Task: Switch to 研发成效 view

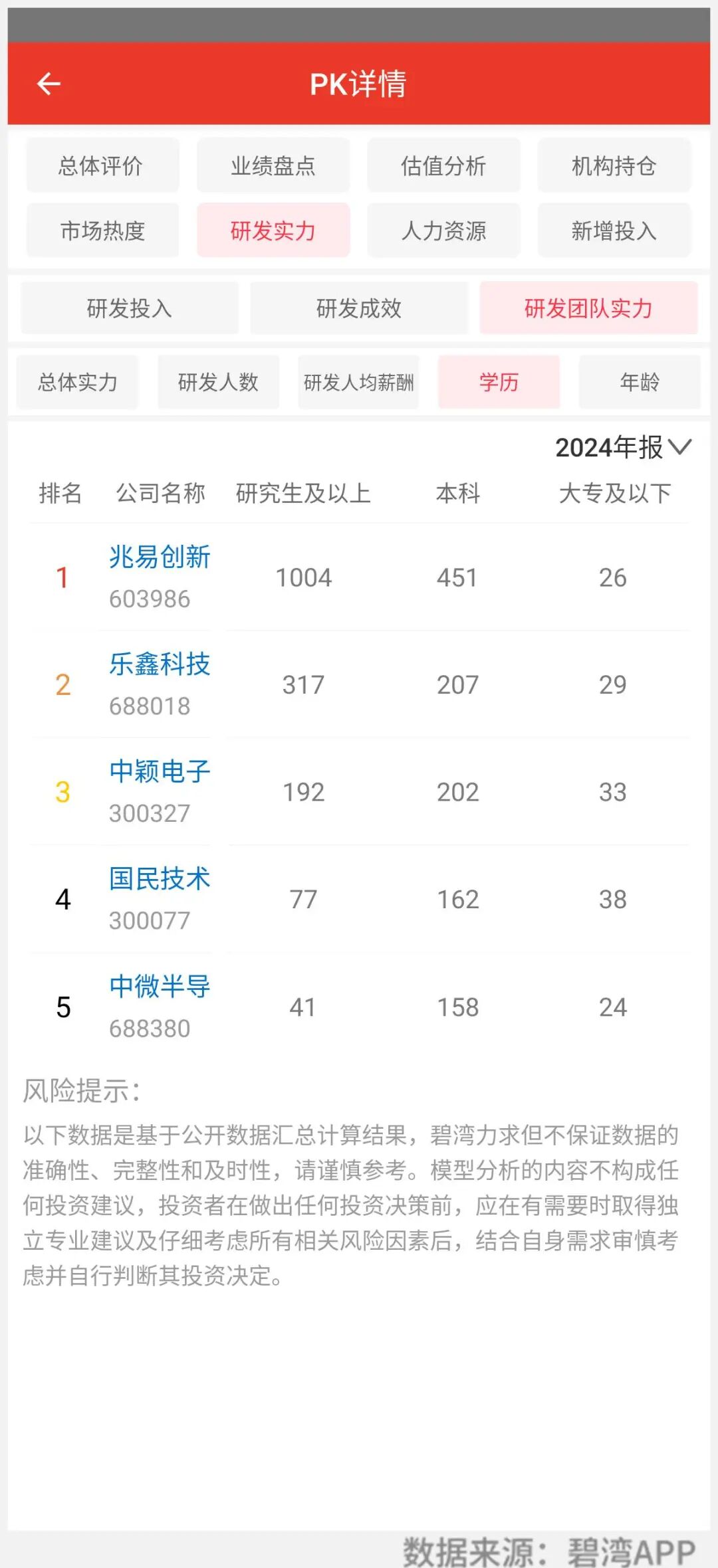Action: (359, 308)
